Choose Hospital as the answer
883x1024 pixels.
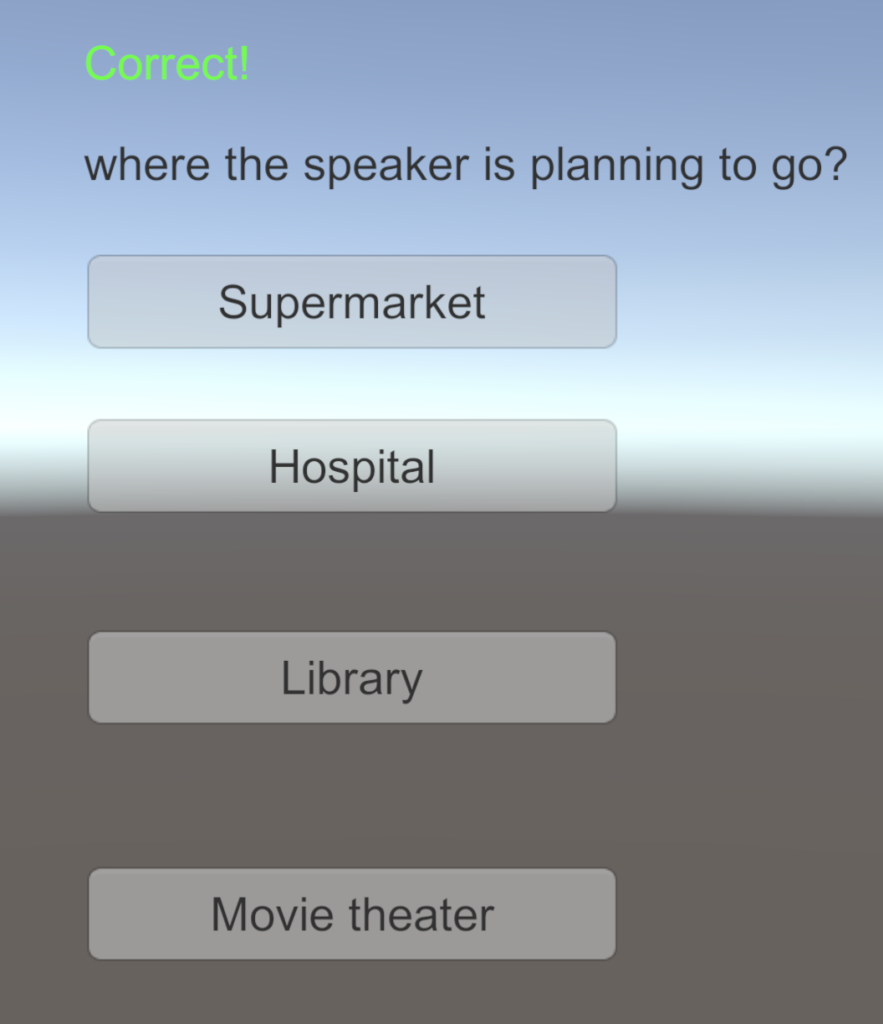352,466
